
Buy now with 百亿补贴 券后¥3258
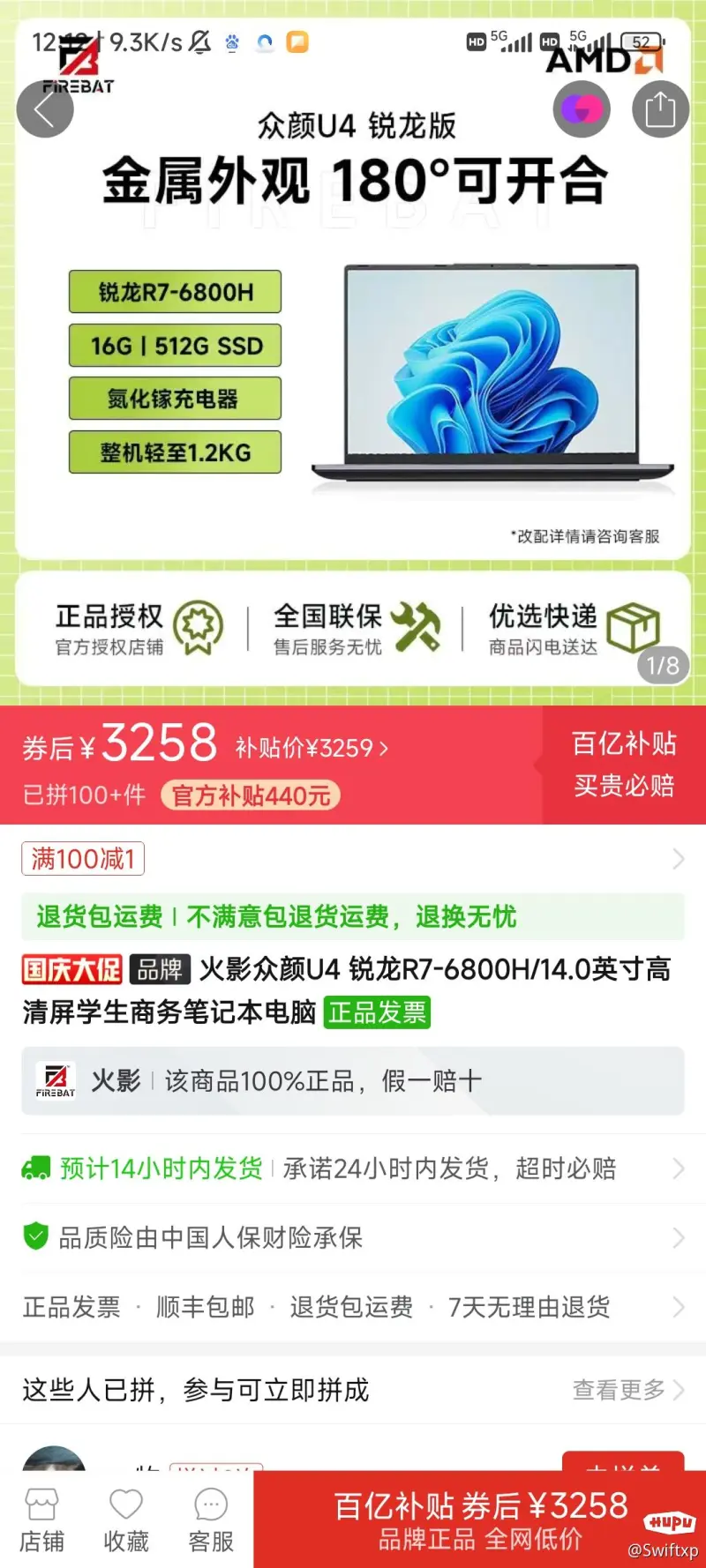(479, 1520)
